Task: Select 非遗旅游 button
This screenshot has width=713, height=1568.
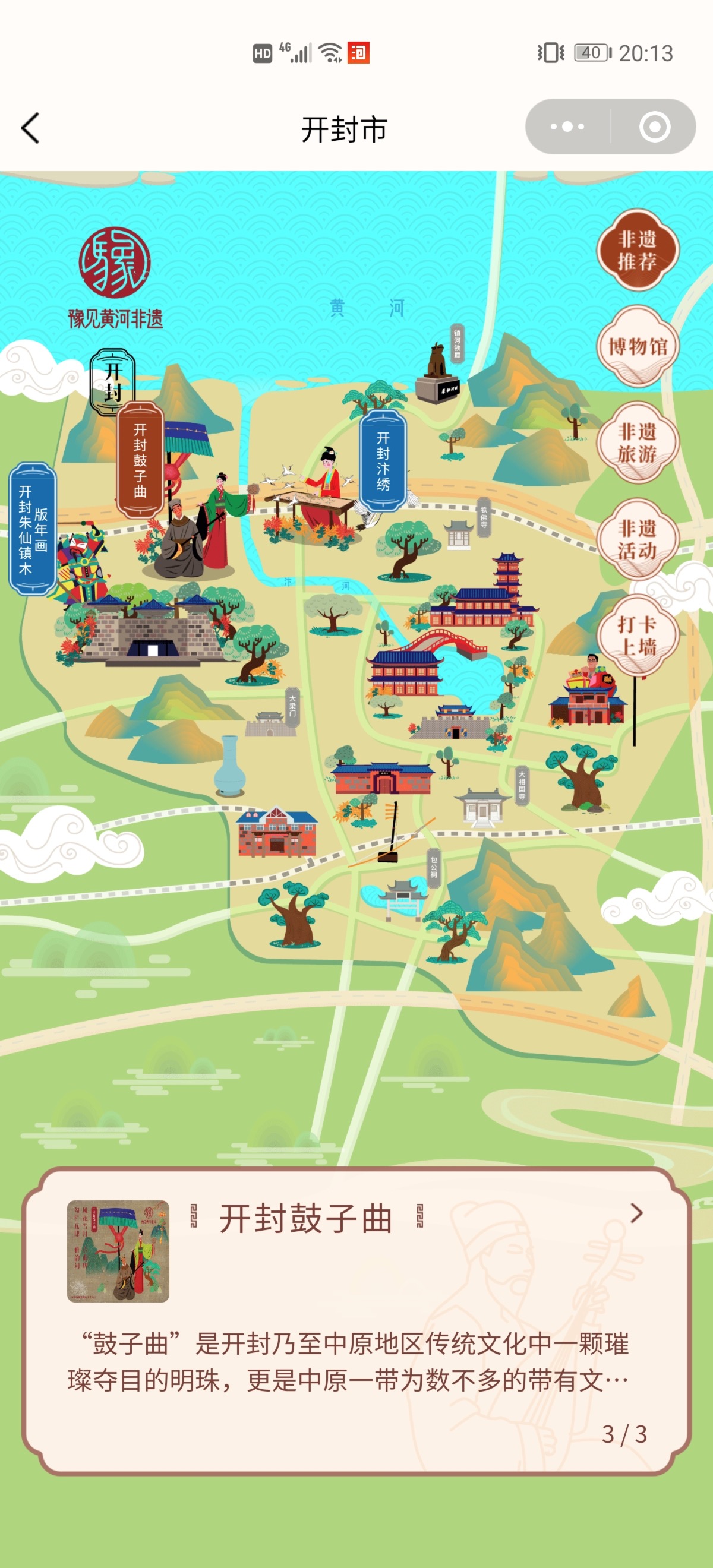Action: pyautogui.click(x=637, y=442)
